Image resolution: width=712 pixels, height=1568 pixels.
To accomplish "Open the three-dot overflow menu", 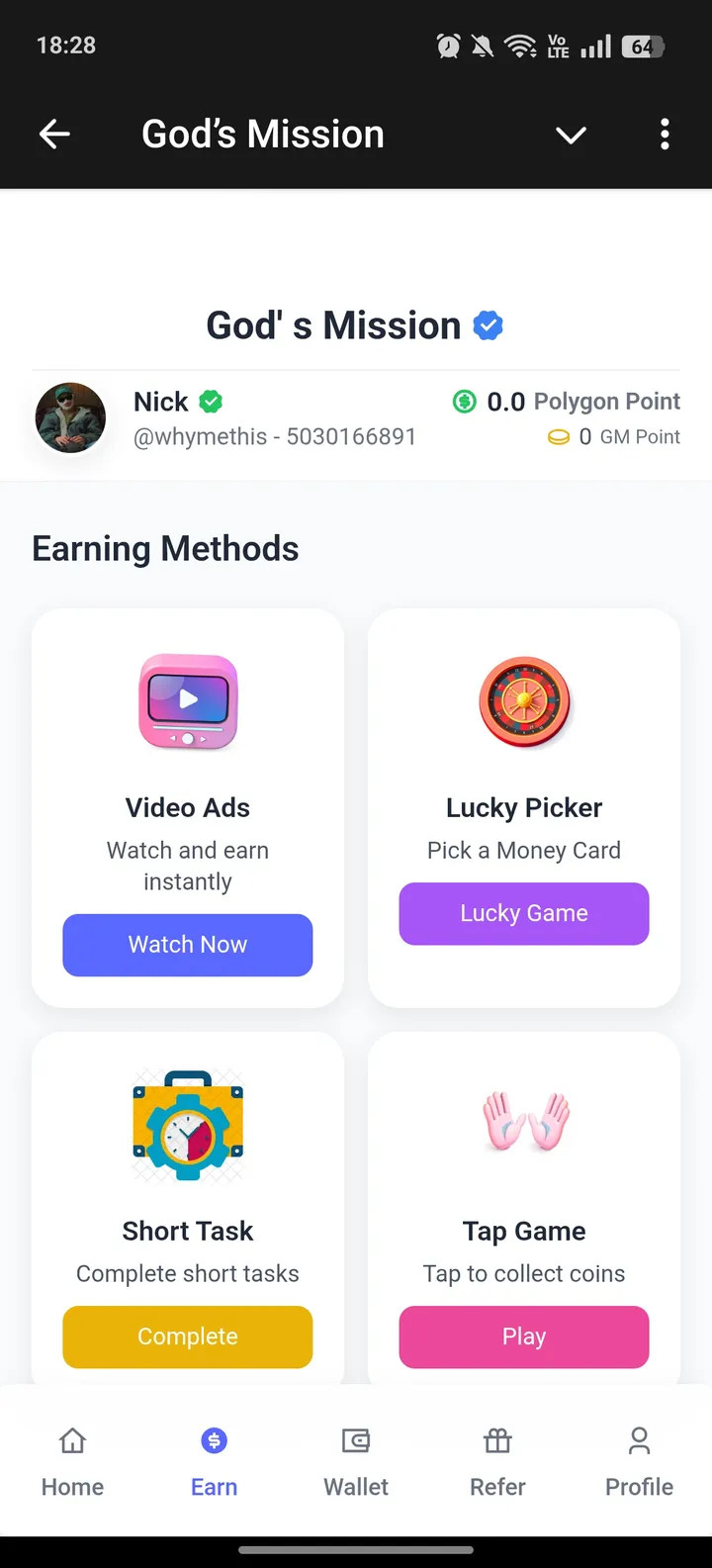I will coord(665,134).
